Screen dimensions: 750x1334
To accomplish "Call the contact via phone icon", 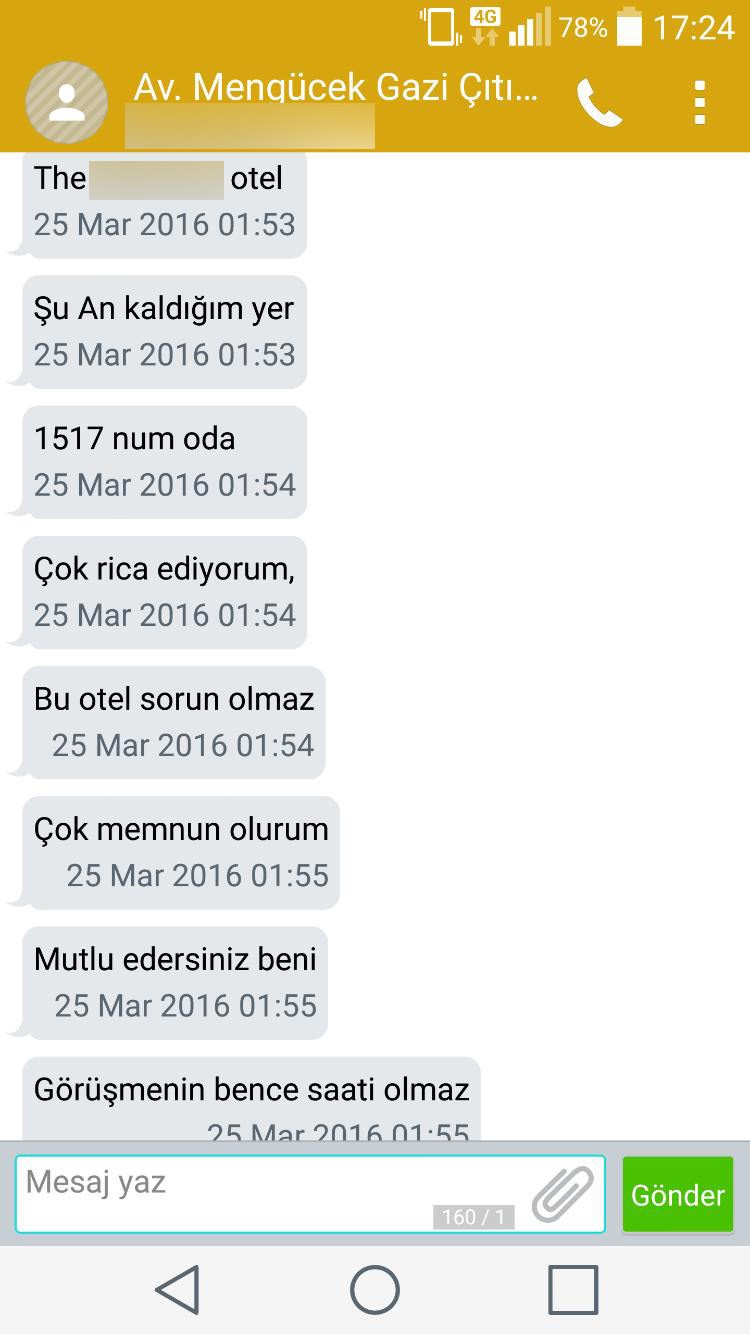I will tap(599, 103).
